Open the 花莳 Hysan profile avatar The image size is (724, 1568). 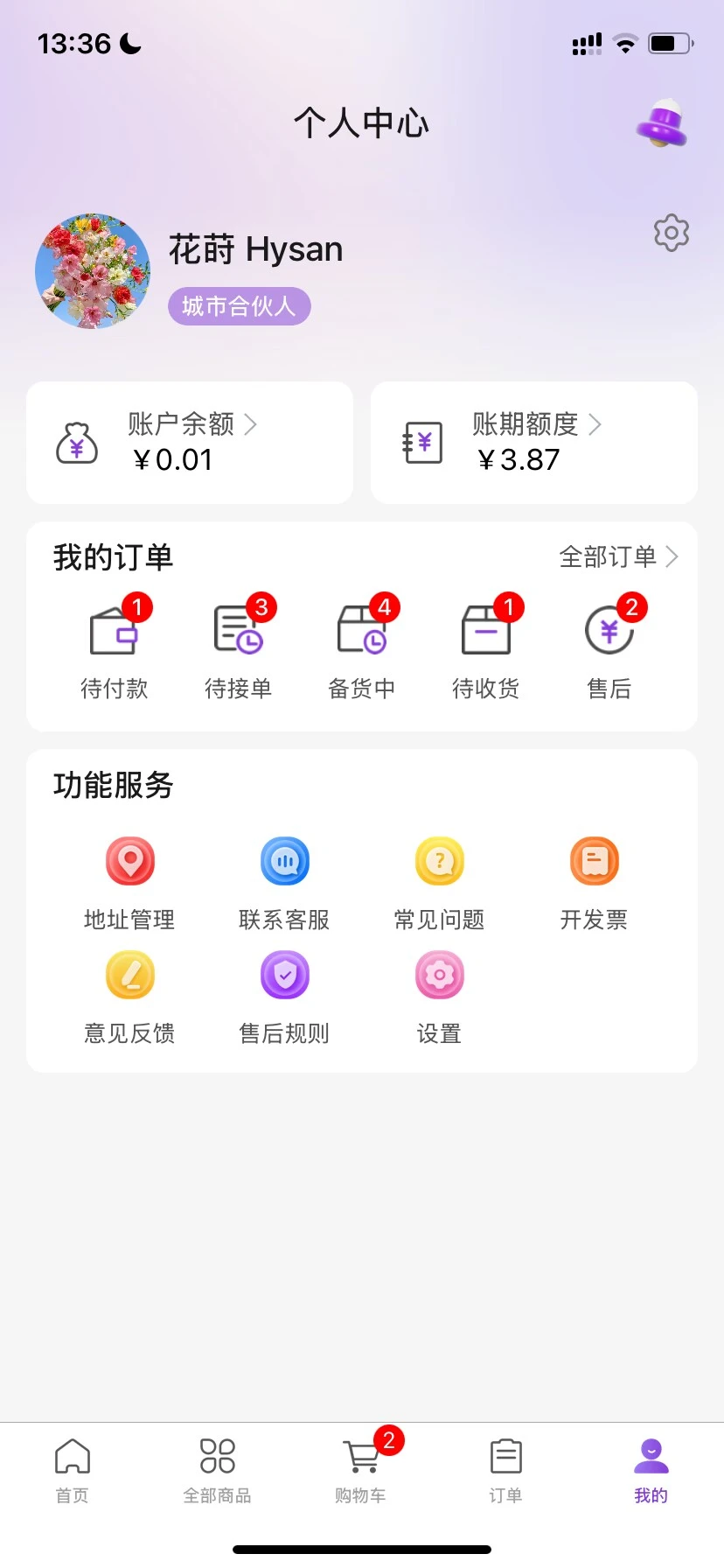tap(93, 271)
